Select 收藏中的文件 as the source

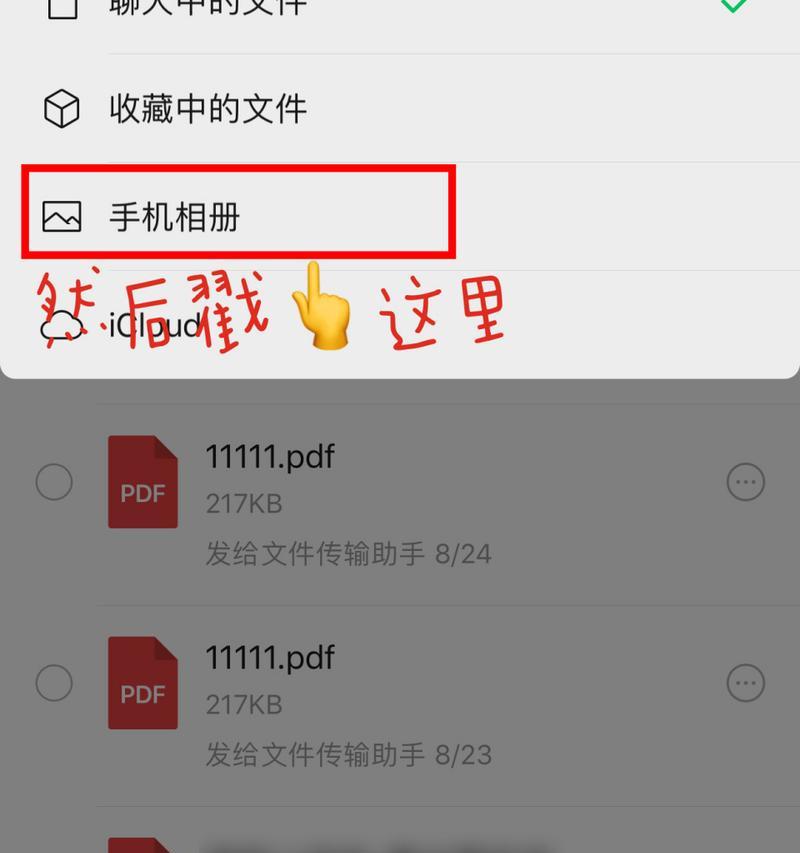[207, 108]
